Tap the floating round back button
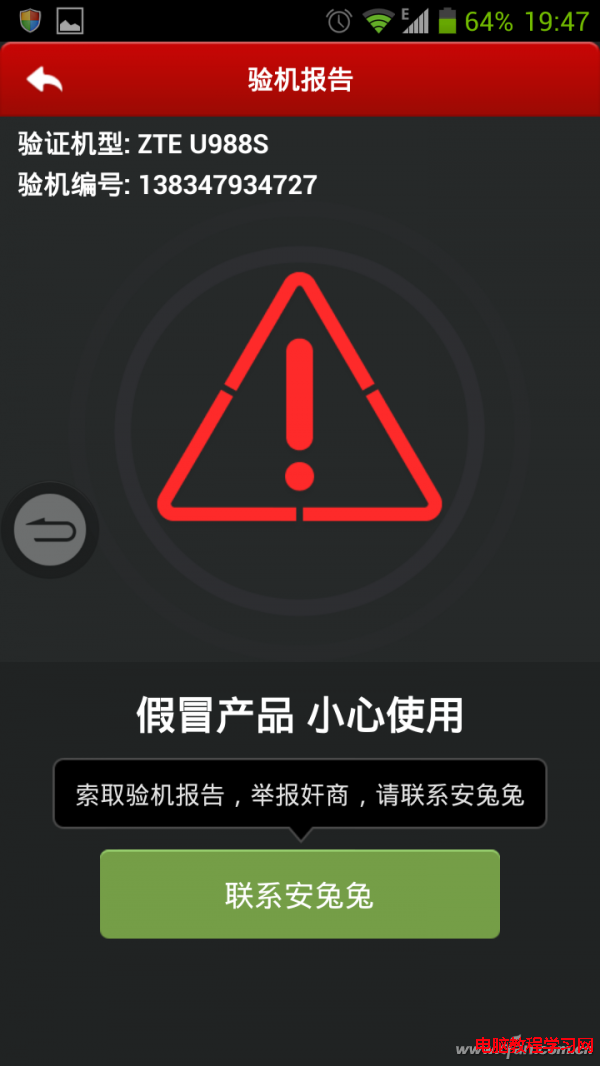The width and height of the screenshot is (600, 1066). (x=50, y=530)
